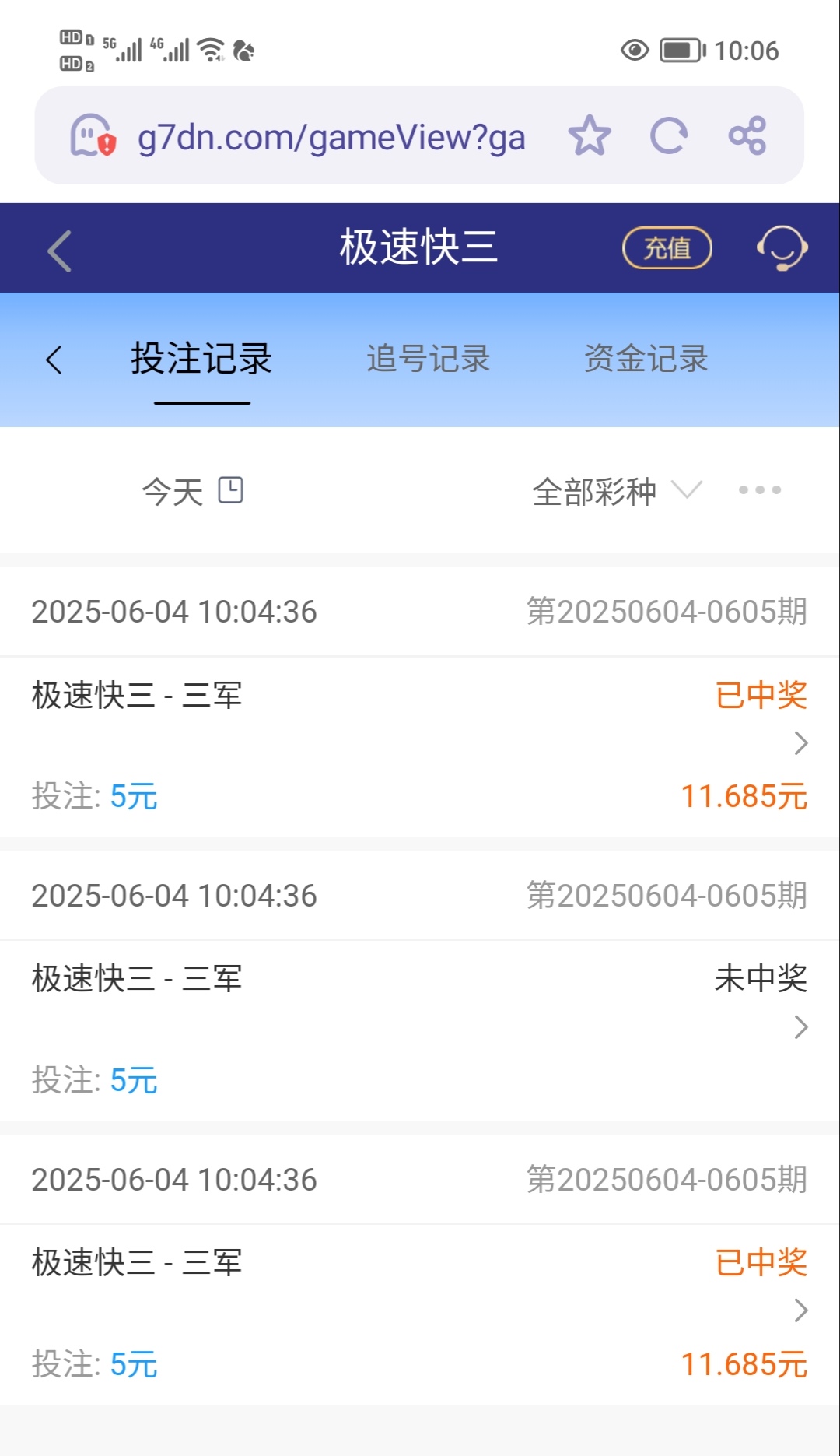Reload the current web page

click(x=669, y=136)
